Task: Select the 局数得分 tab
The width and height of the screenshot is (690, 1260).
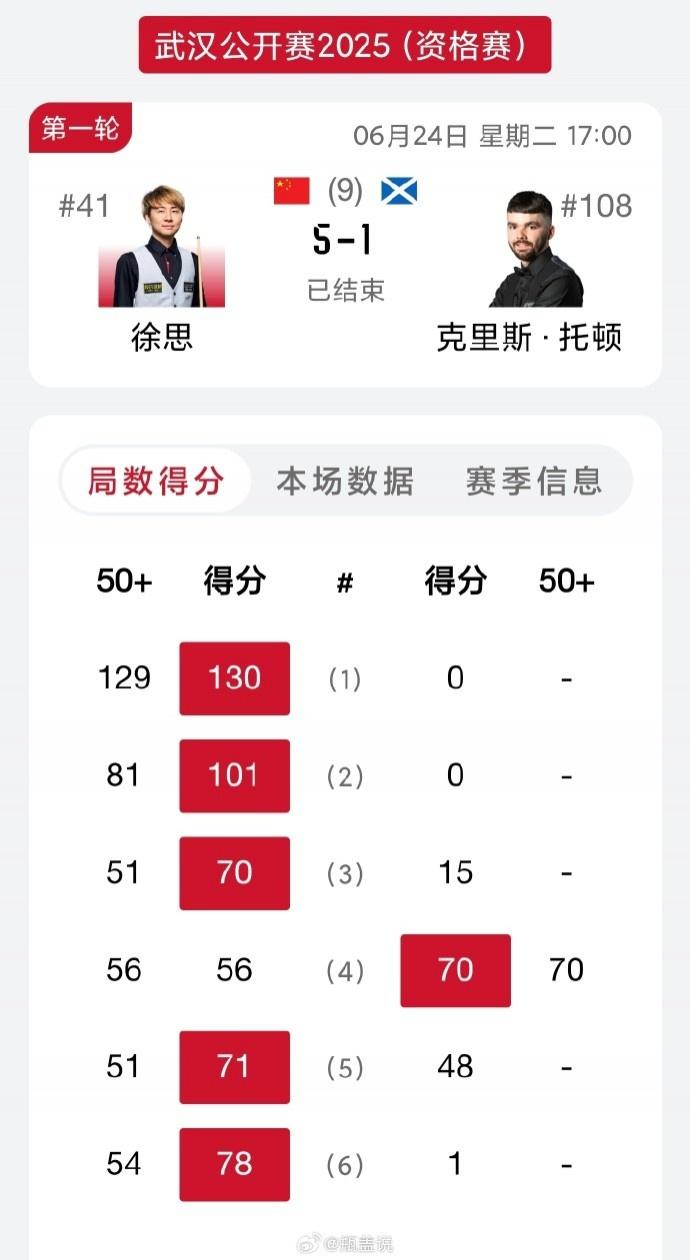Action: (x=155, y=480)
